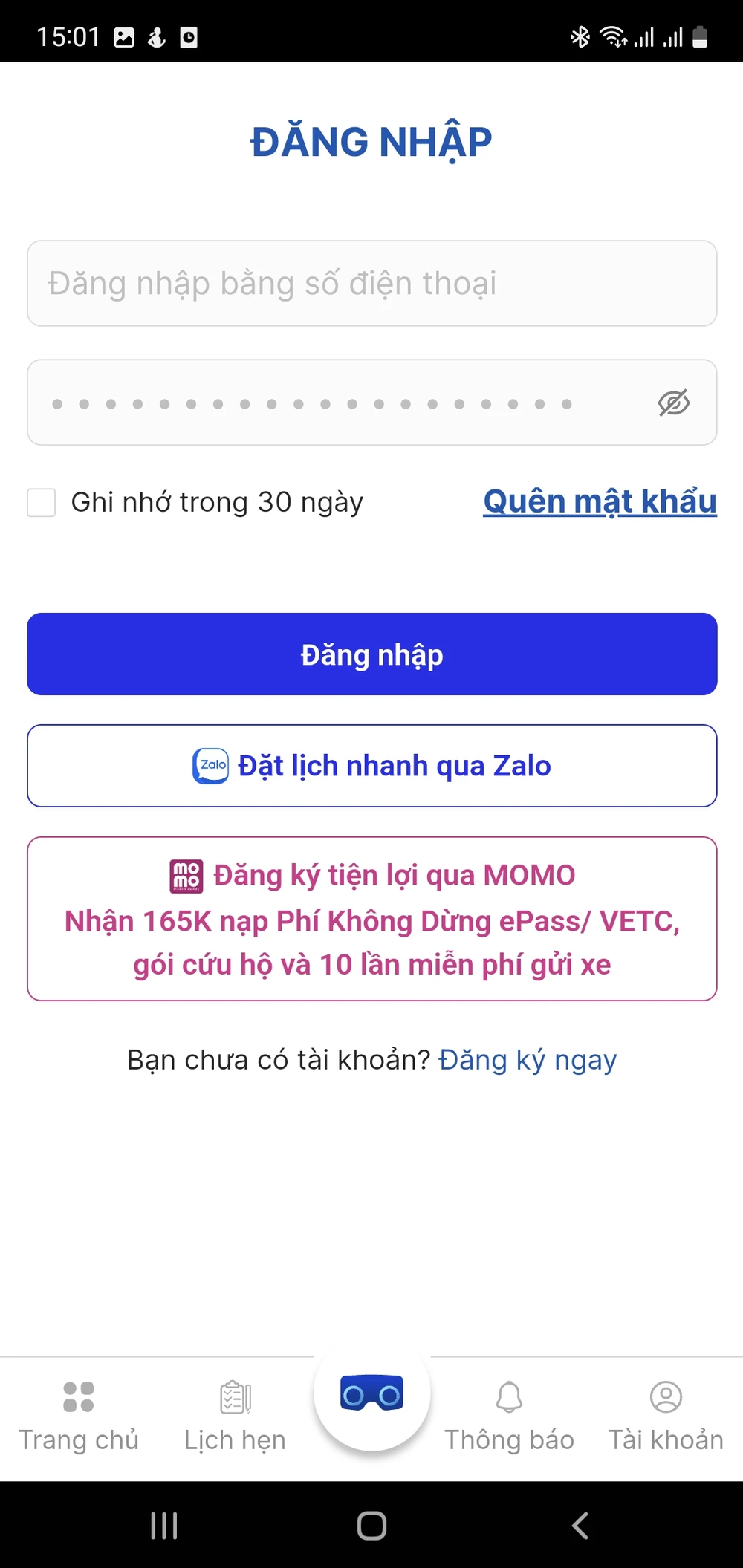The height and width of the screenshot is (1568, 743).
Task: Open Thông báo notifications
Action: (510, 1411)
